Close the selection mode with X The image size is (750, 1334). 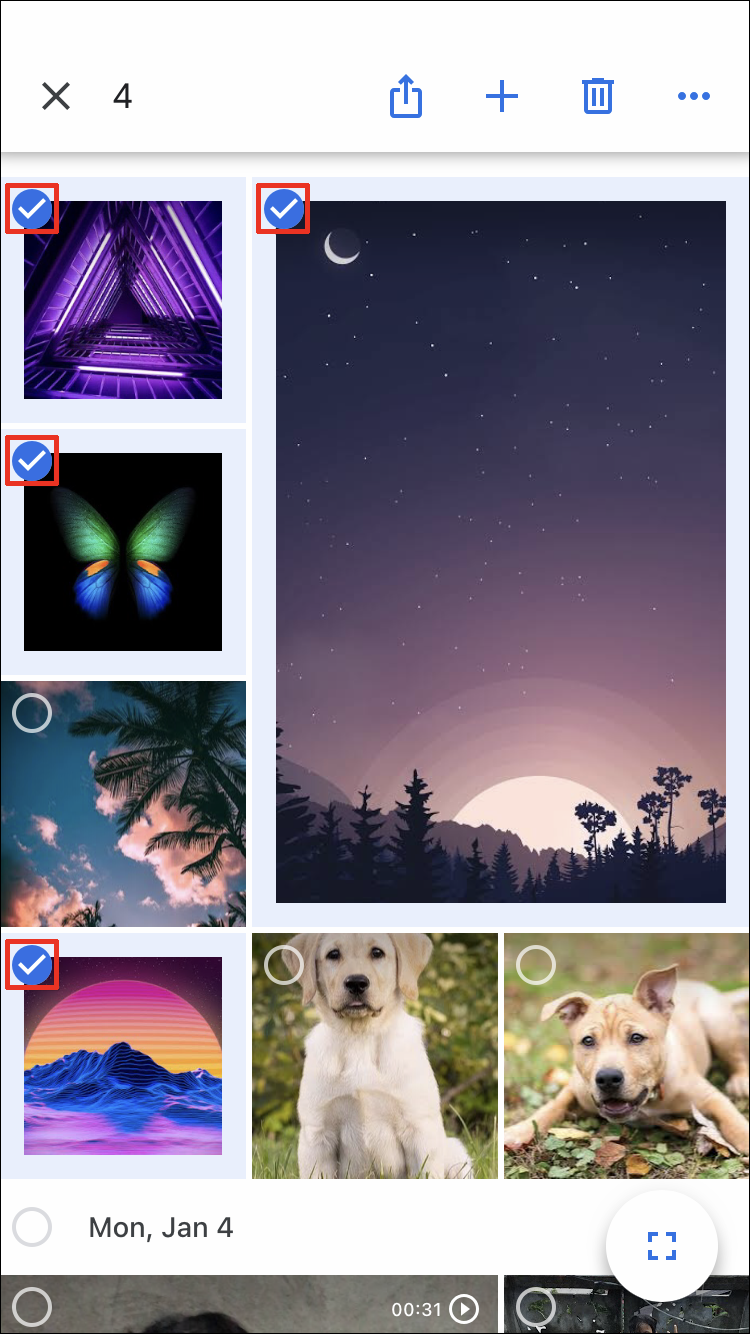(56, 96)
